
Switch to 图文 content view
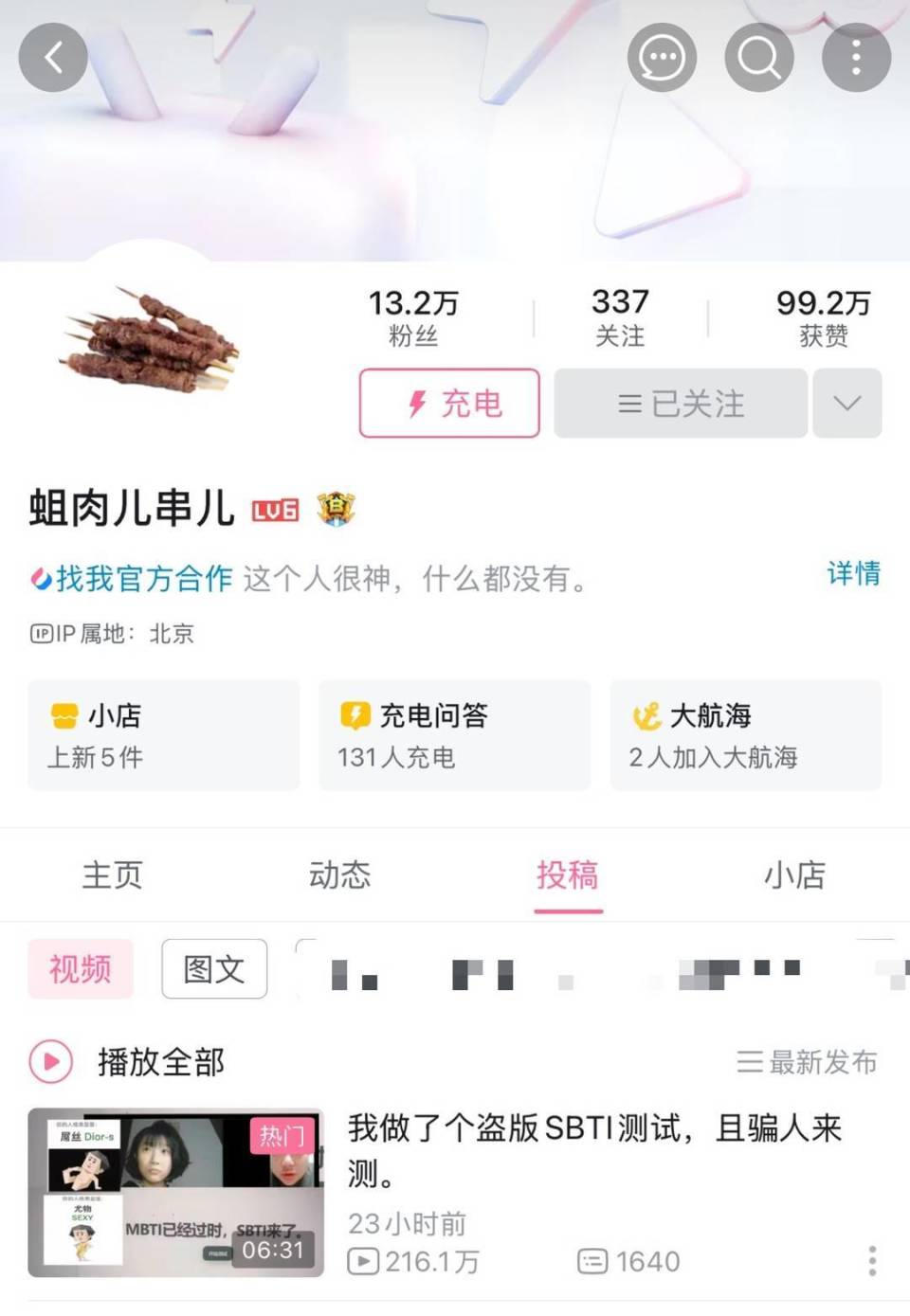[213, 968]
